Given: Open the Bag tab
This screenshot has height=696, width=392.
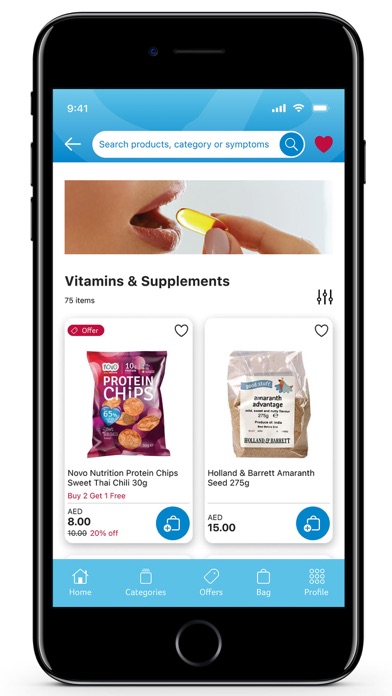Looking at the screenshot, I should 263,582.
